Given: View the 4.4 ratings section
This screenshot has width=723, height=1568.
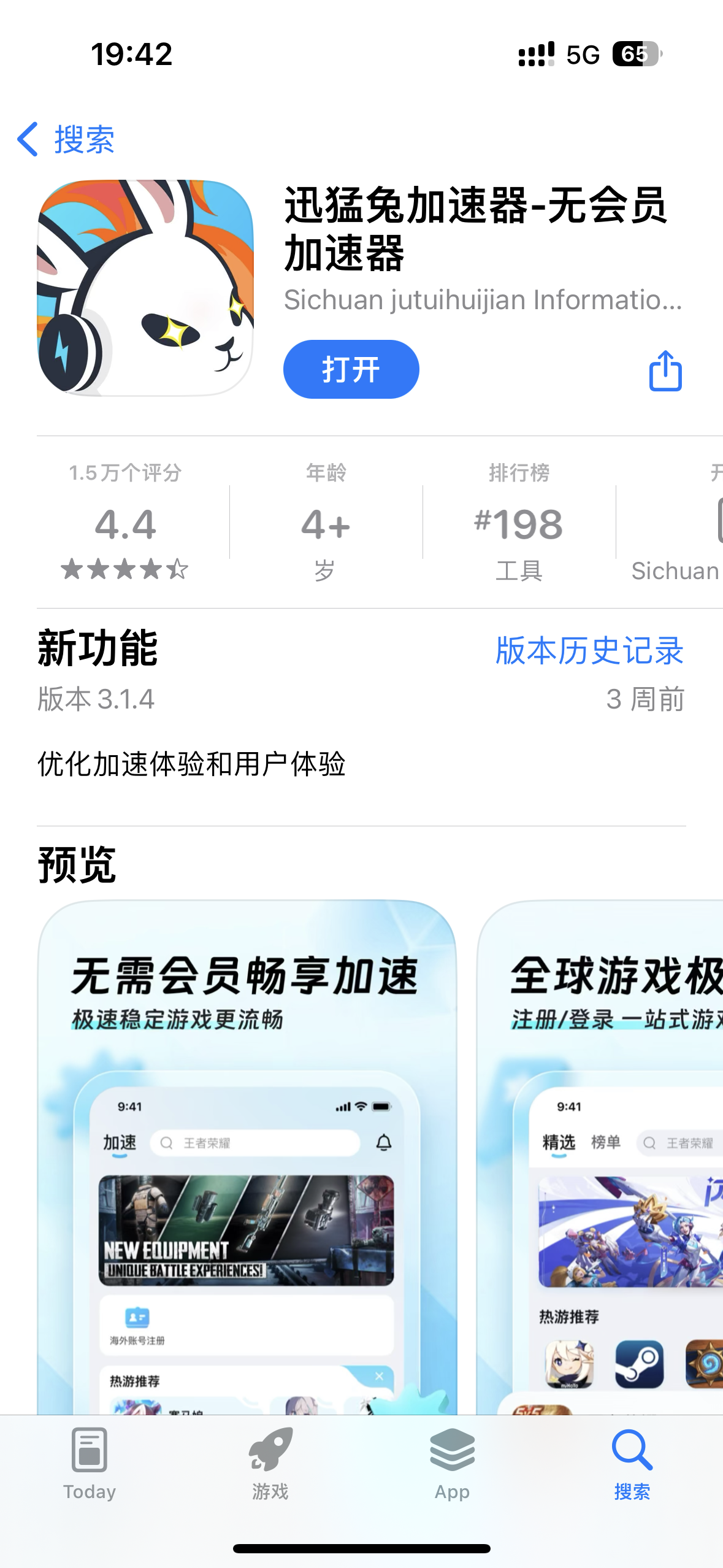Looking at the screenshot, I should coord(125,525).
